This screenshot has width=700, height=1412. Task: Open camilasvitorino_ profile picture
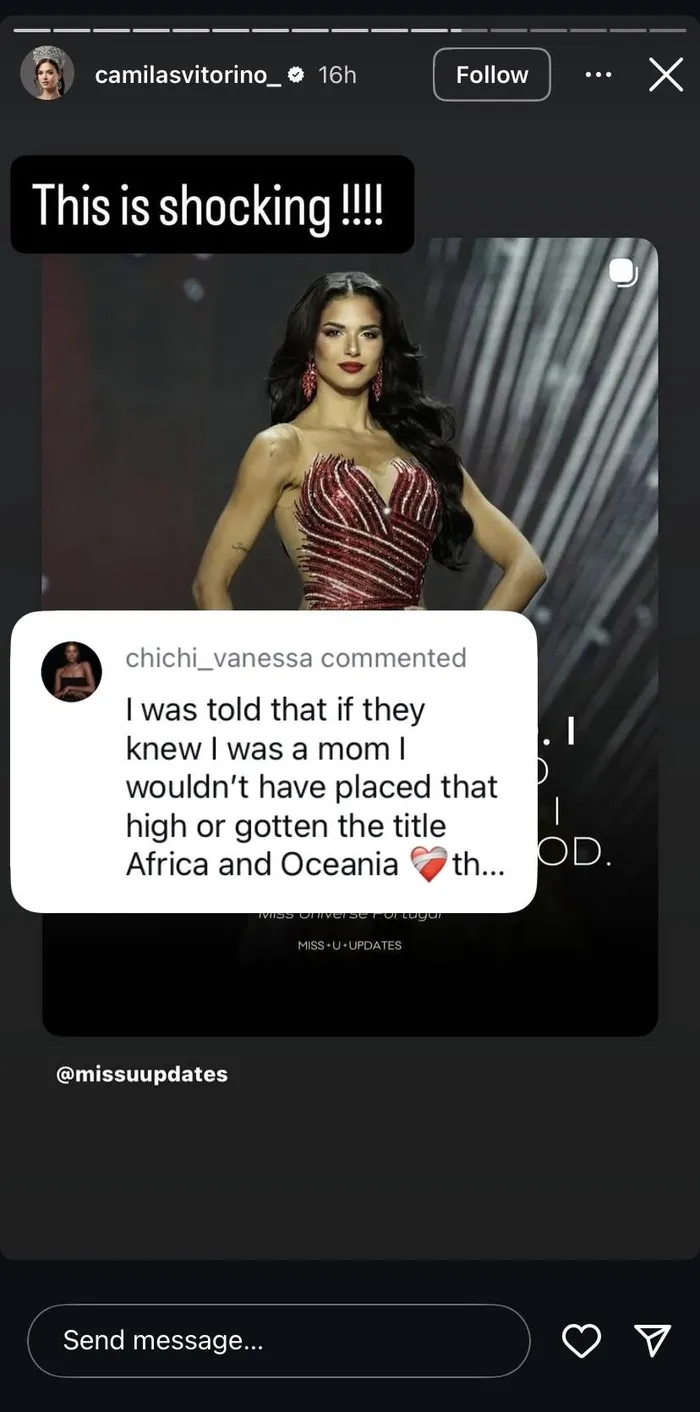[47, 75]
